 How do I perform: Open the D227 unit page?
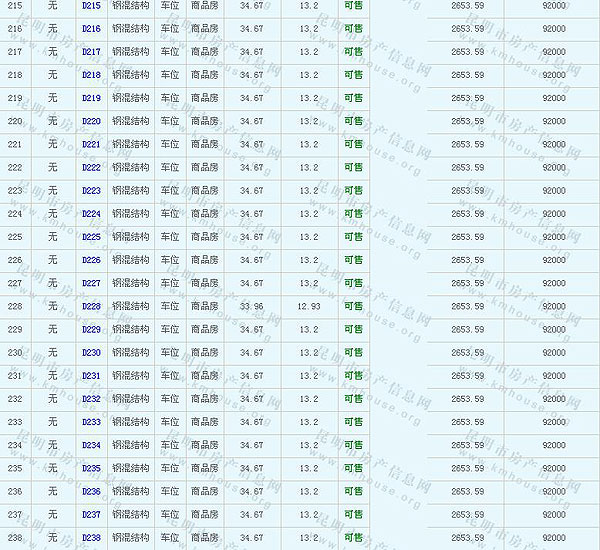[x=91, y=283]
